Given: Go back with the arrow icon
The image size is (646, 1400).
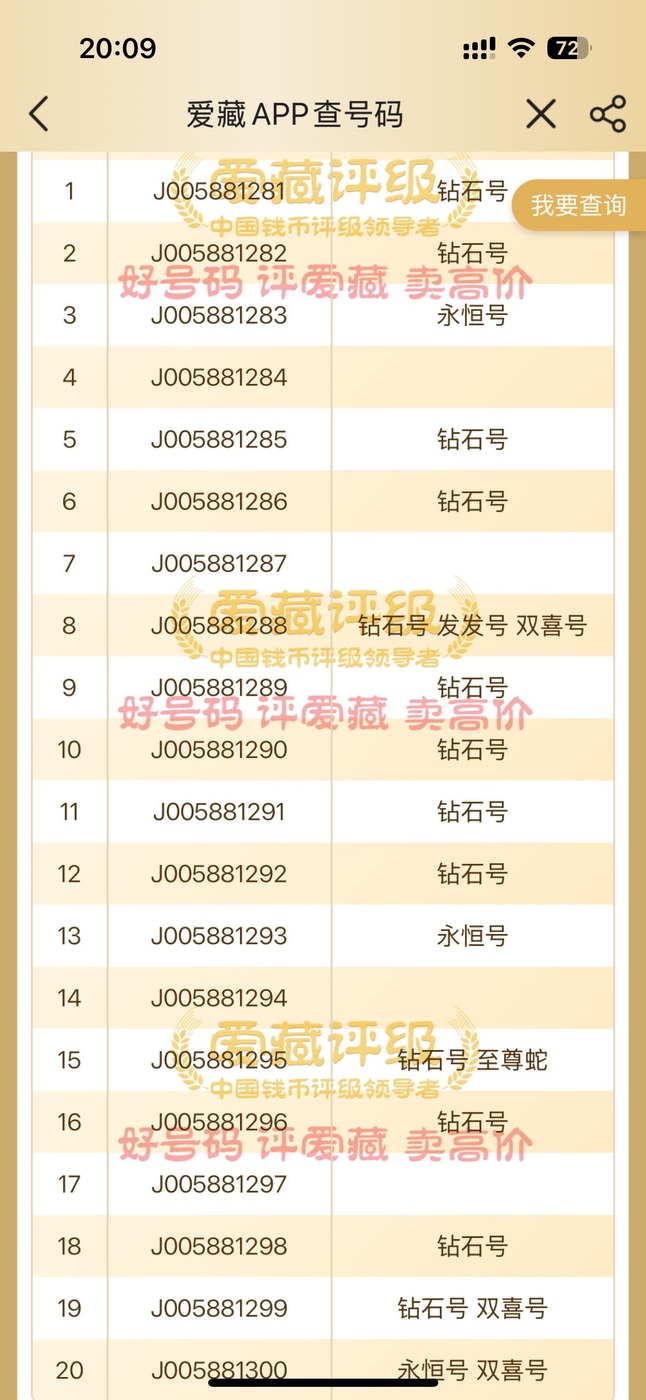Looking at the screenshot, I should 38,115.
